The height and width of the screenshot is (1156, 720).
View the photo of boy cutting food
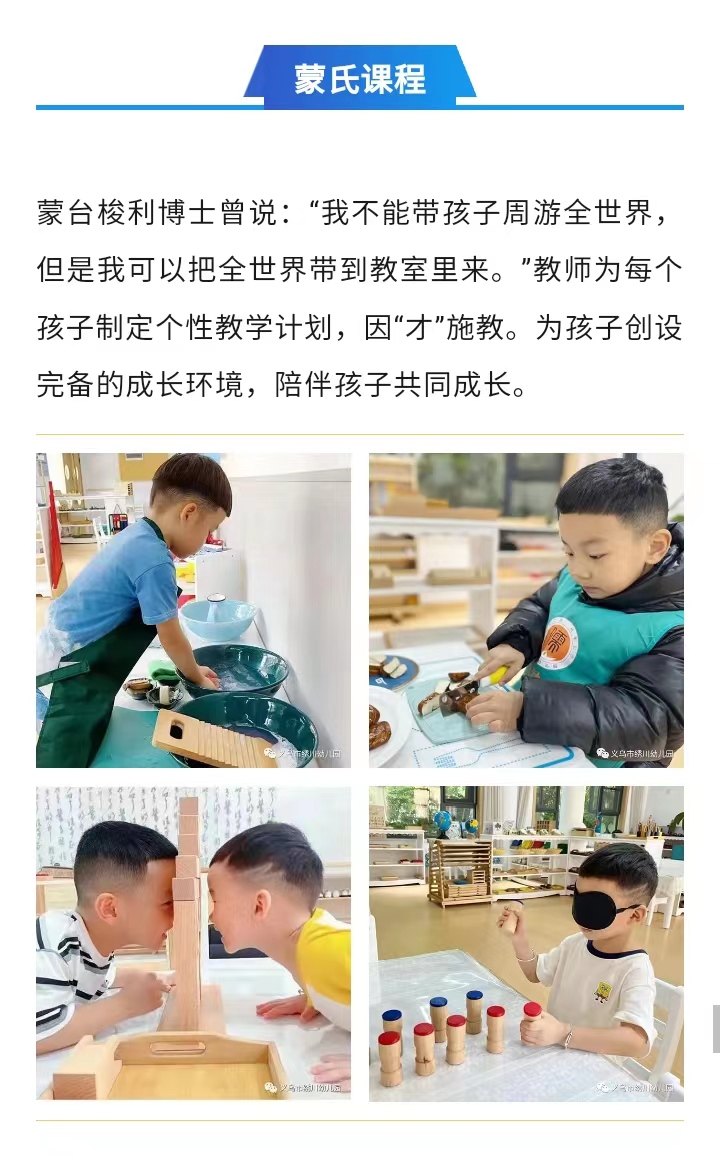click(526, 610)
